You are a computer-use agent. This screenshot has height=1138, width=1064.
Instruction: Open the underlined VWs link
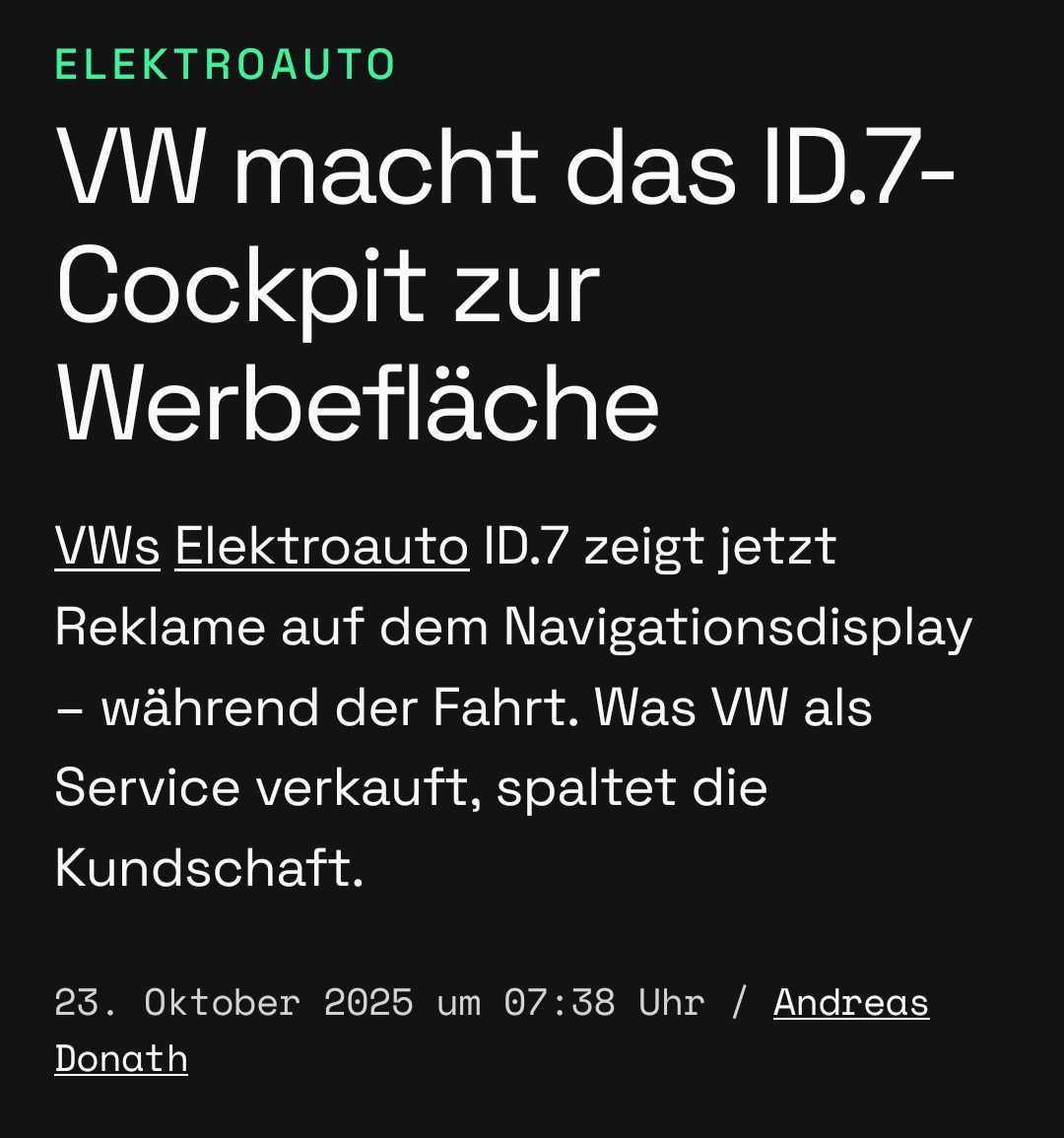(106, 547)
